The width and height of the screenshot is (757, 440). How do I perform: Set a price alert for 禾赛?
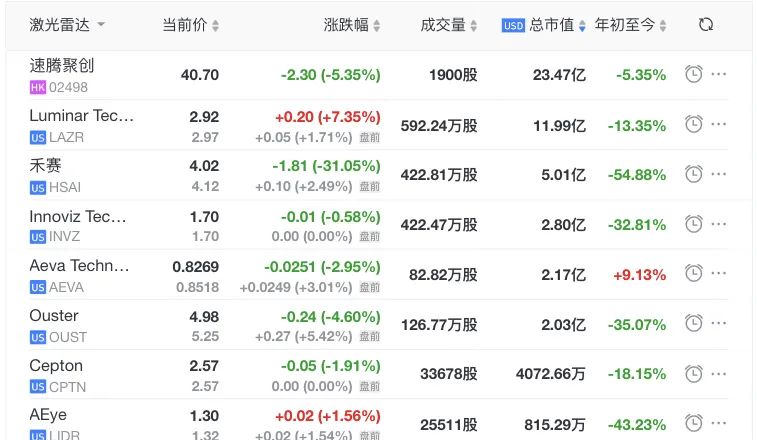(x=693, y=174)
